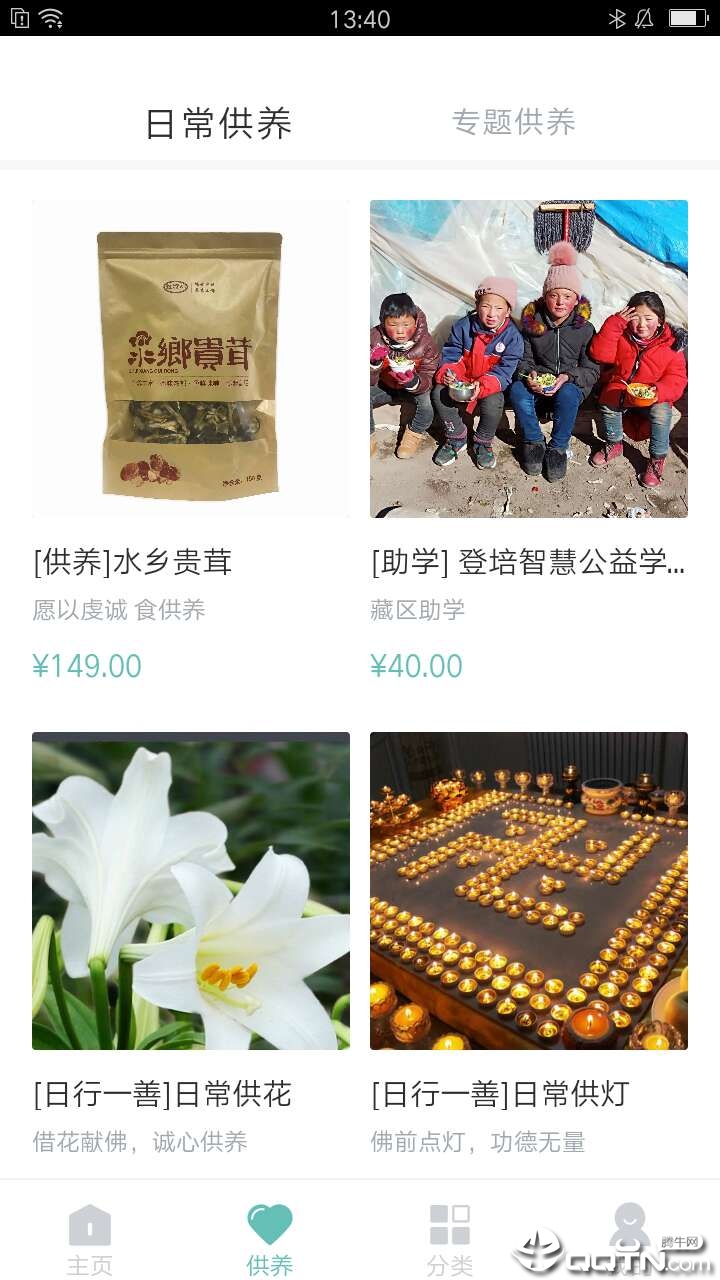The width and height of the screenshot is (720, 1280).
Task: Switch to the 专题供养 tab
Action: click(513, 122)
